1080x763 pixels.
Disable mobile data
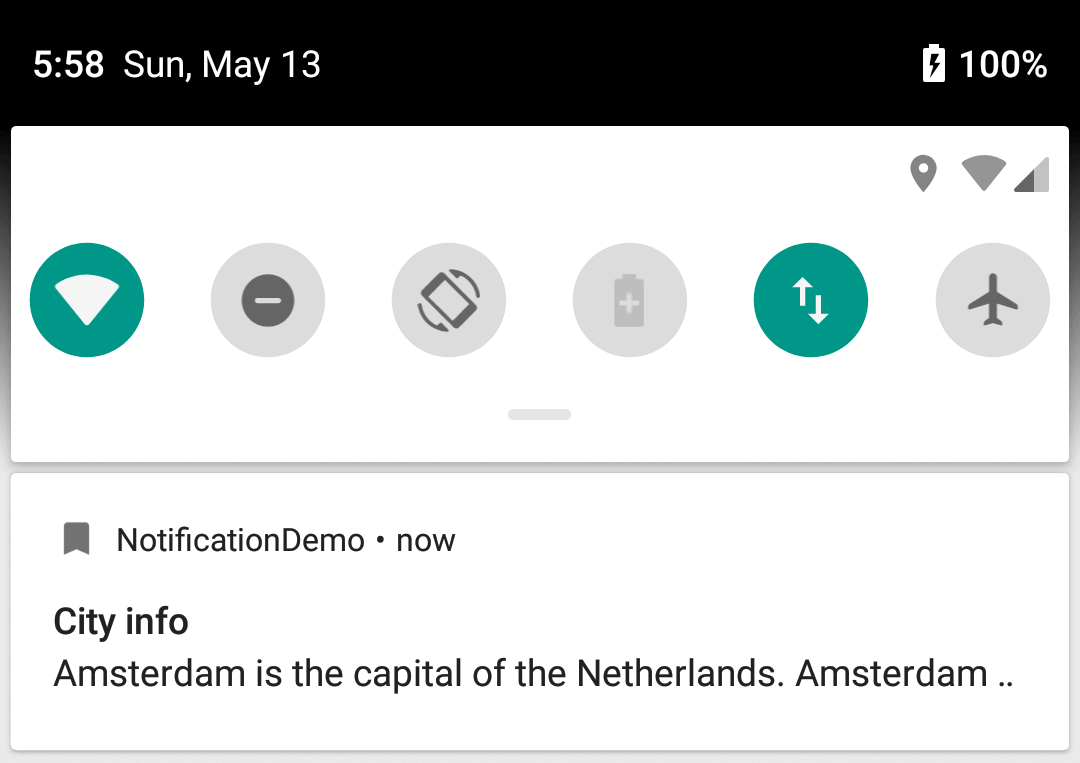click(810, 300)
